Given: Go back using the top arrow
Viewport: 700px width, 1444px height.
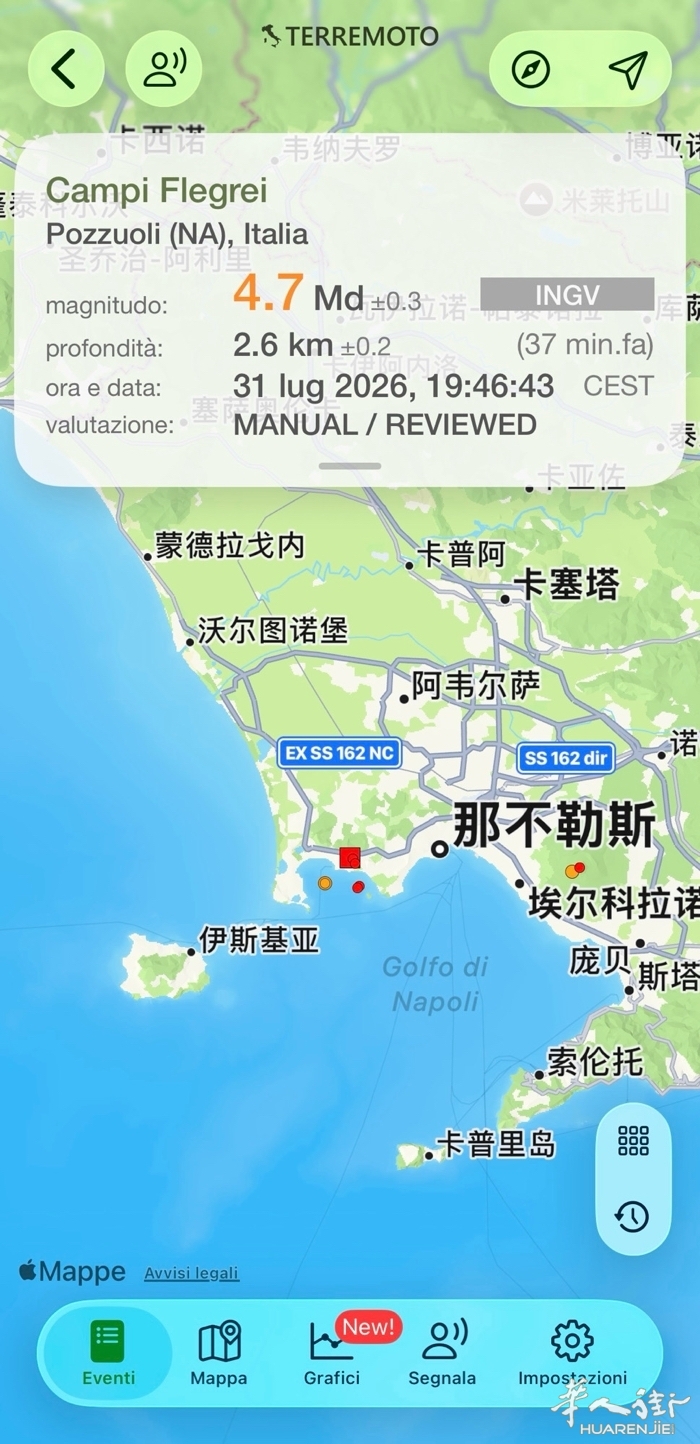Looking at the screenshot, I should tap(65, 69).
